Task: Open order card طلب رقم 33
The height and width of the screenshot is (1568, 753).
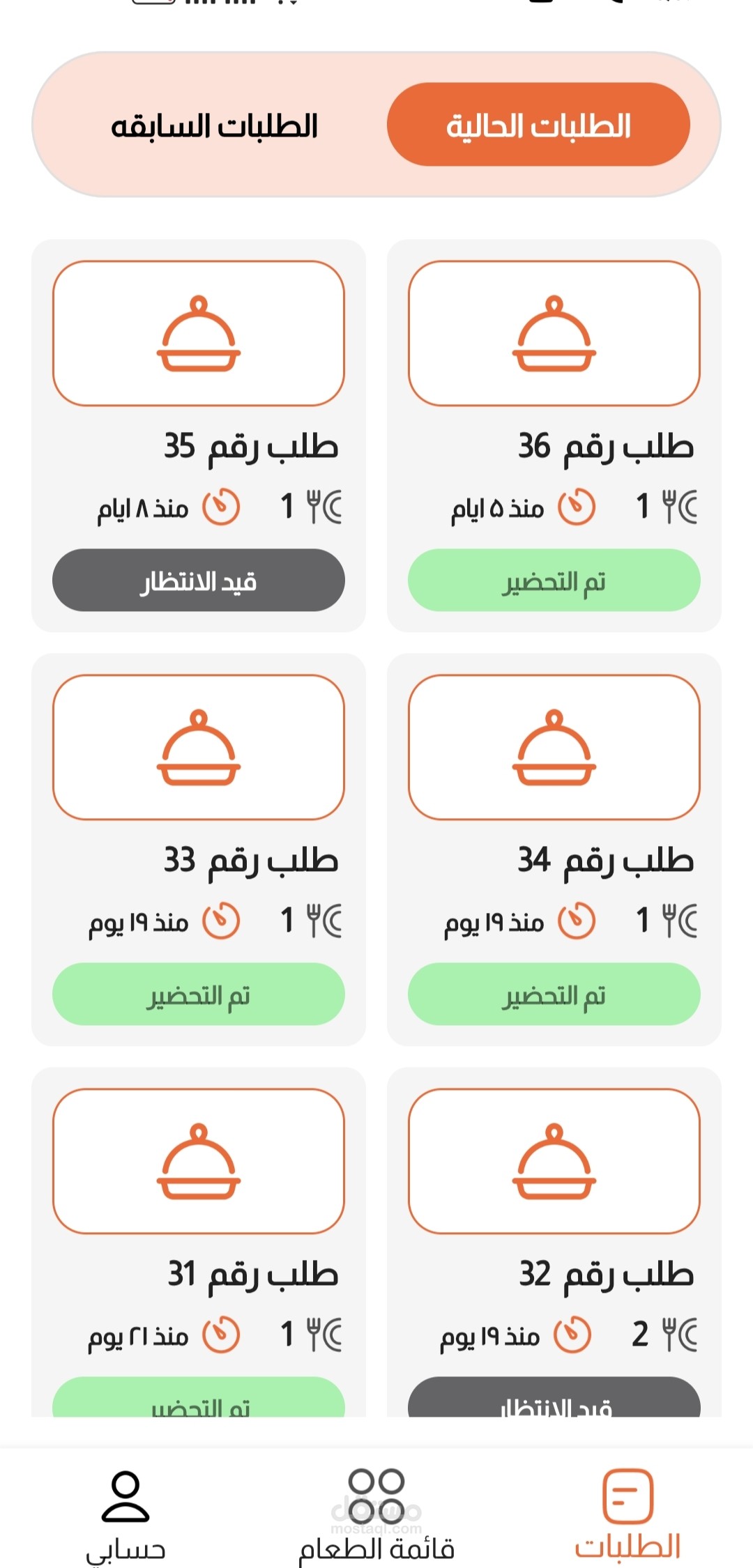Action: tap(199, 850)
